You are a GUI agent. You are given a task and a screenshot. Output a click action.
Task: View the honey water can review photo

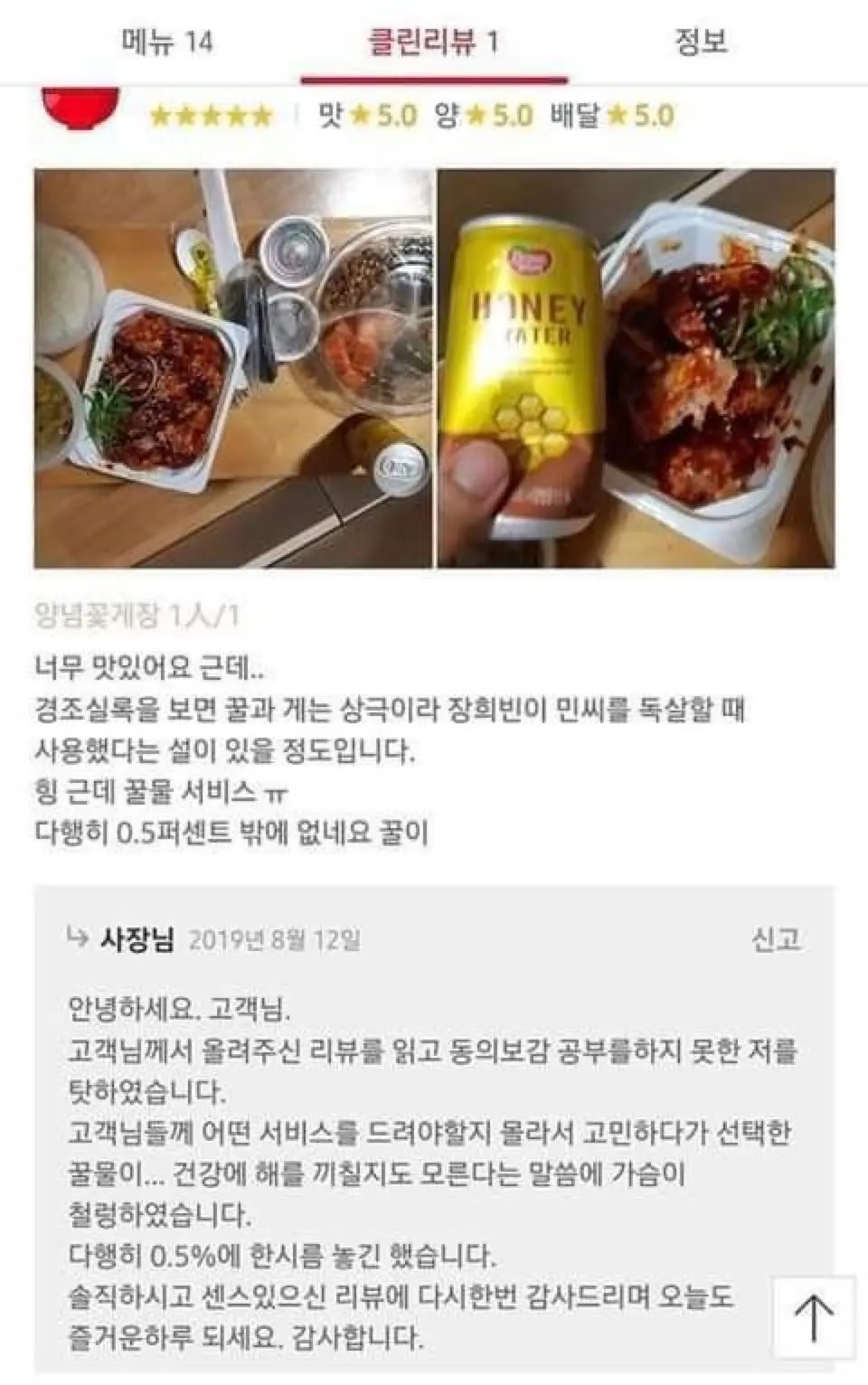pos(636,368)
